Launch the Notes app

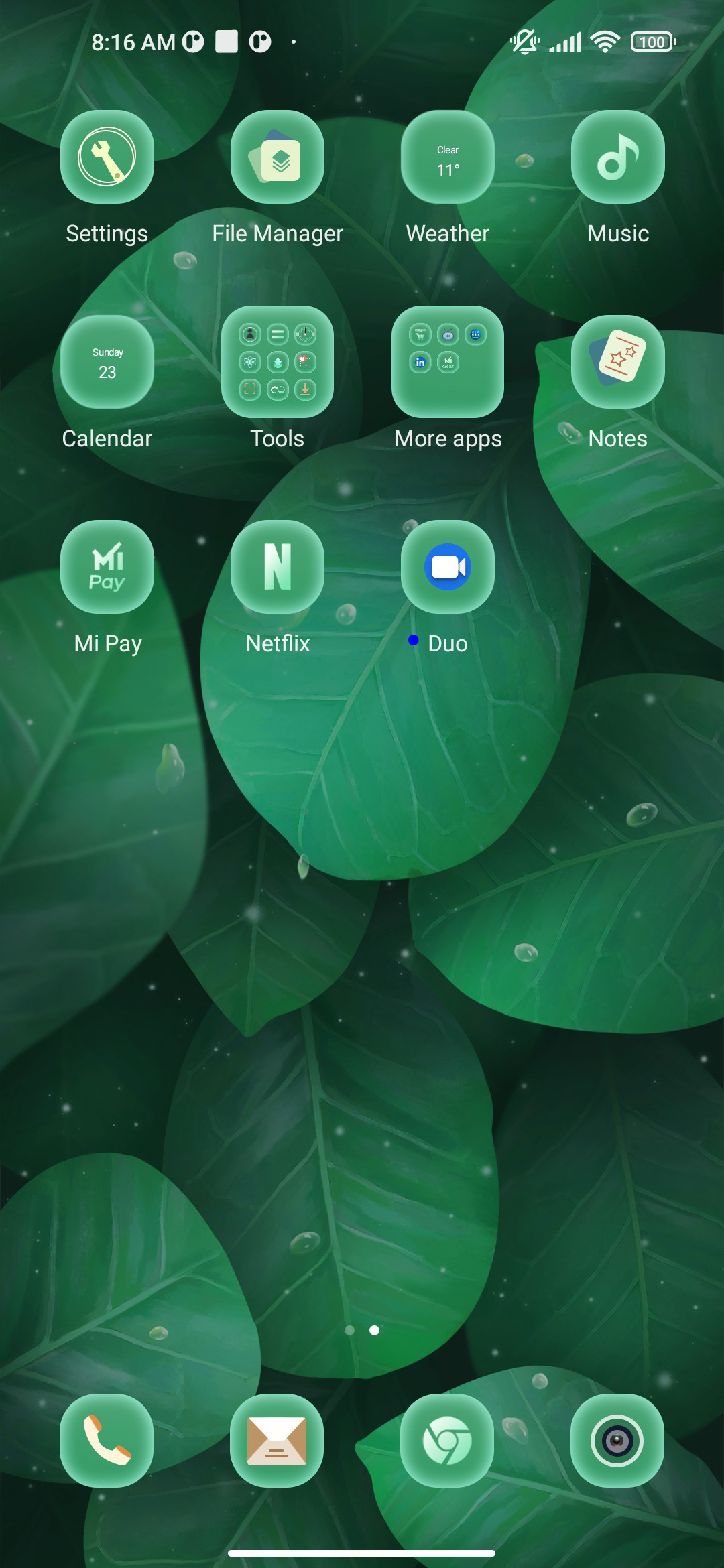click(618, 362)
